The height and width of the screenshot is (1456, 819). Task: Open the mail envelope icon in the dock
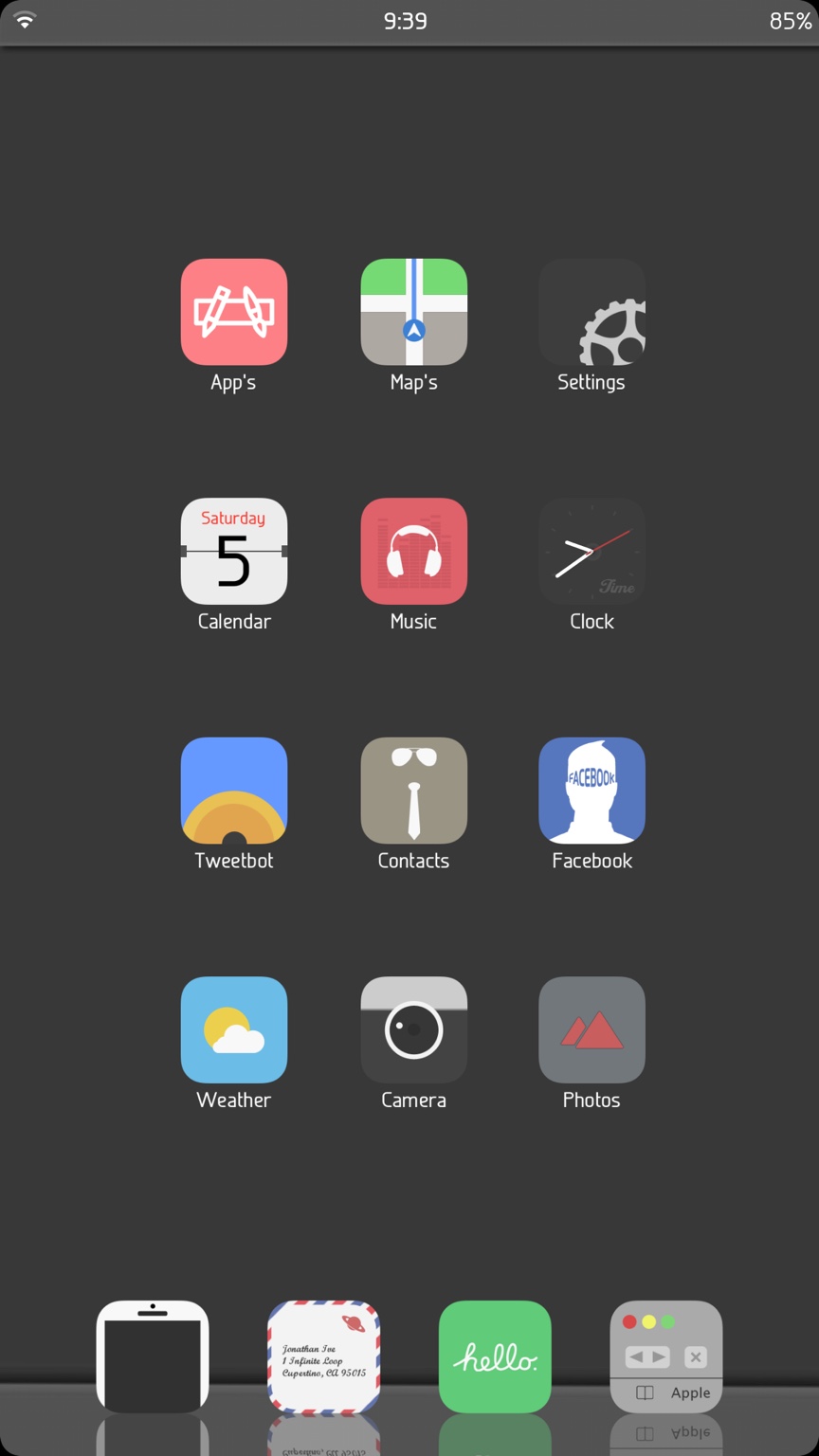click(x=324, y=1356)
